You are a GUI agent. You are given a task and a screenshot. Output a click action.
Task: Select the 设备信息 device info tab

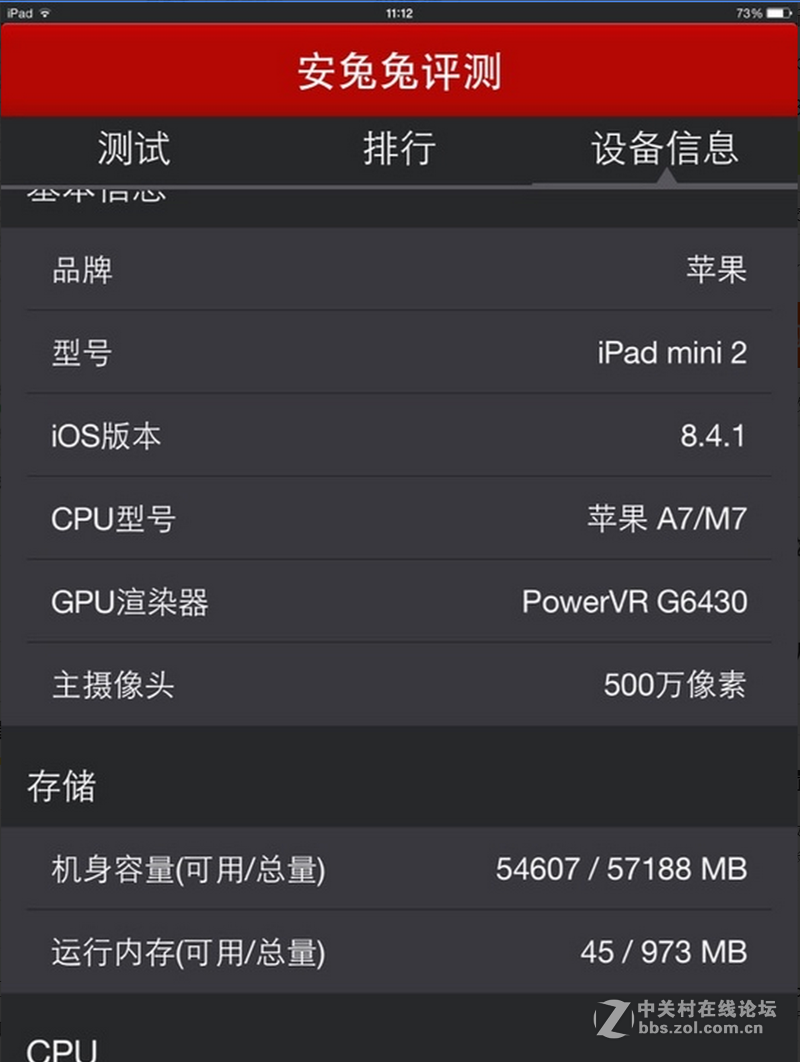click(x=663, y=148)
